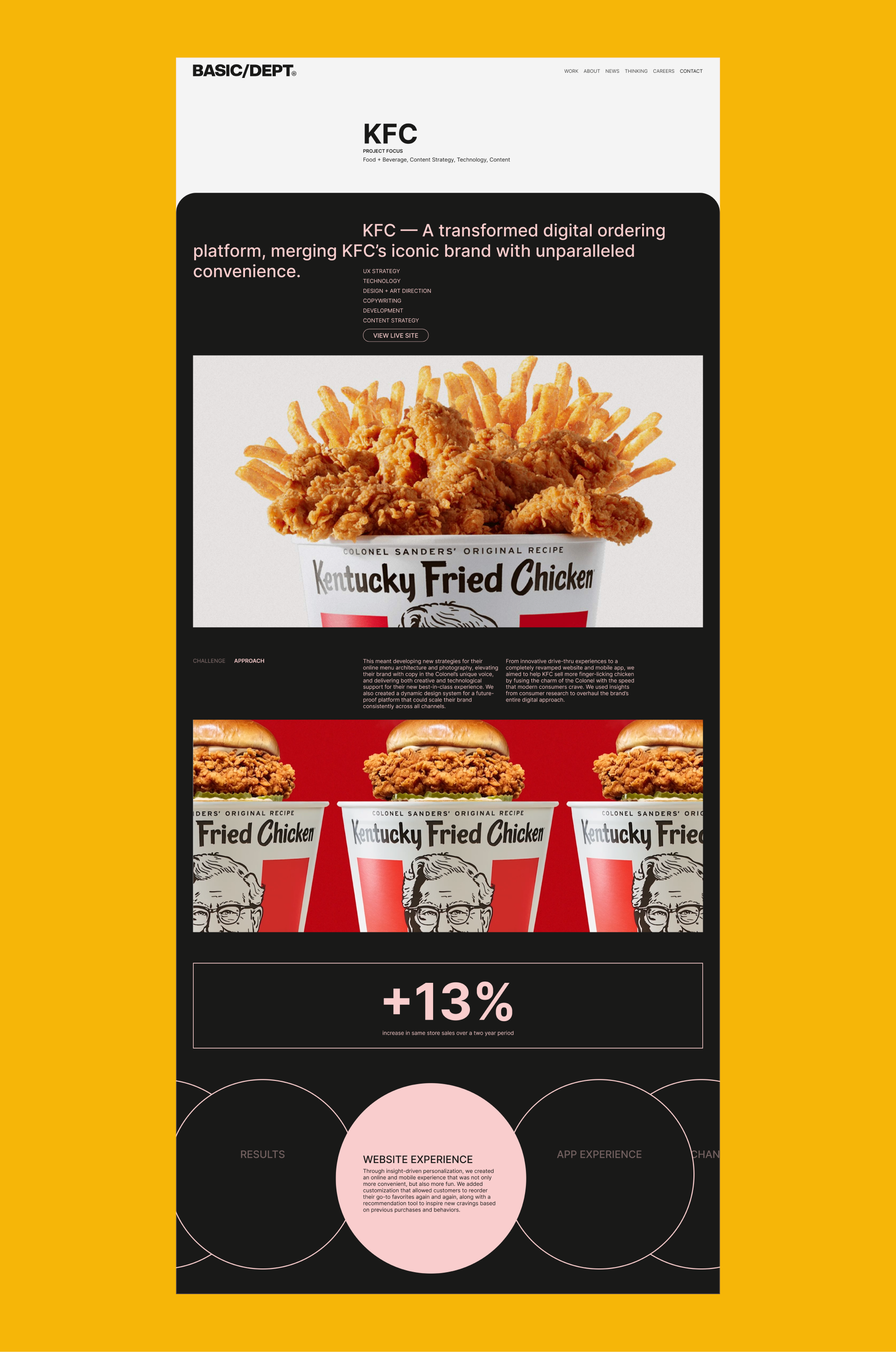The image size is (896, 1352).
Task: Open the BASIC/DEPT home logo
Action: [x=244, y=71]
